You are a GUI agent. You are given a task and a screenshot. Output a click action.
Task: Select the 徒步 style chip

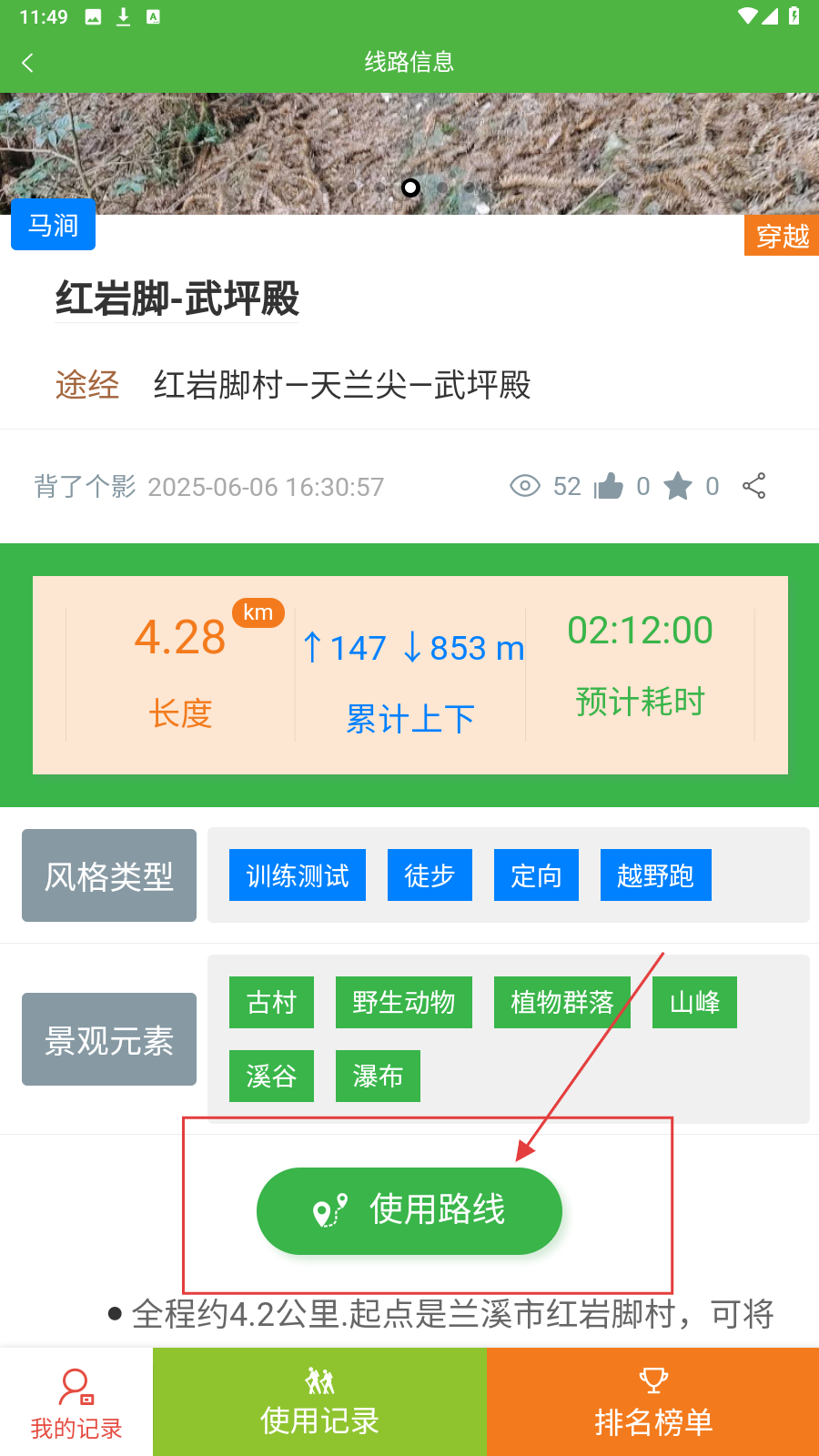[430, 875]
